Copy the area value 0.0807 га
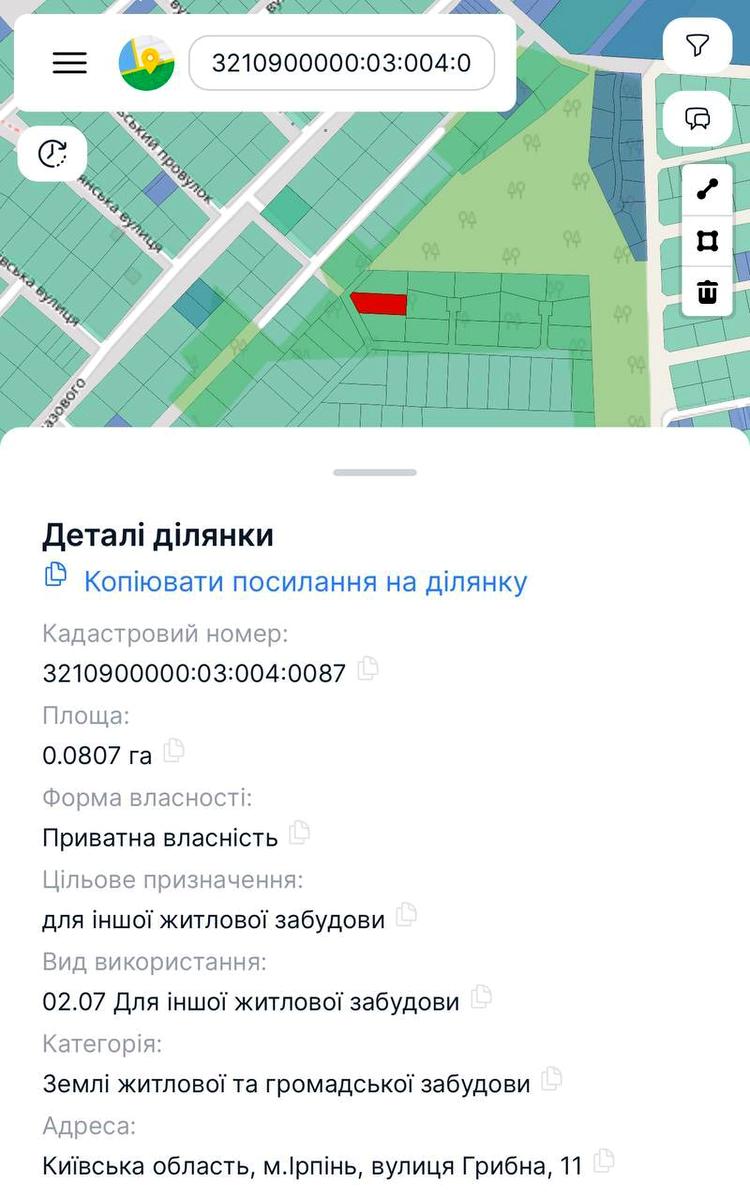 click(174, 750)
